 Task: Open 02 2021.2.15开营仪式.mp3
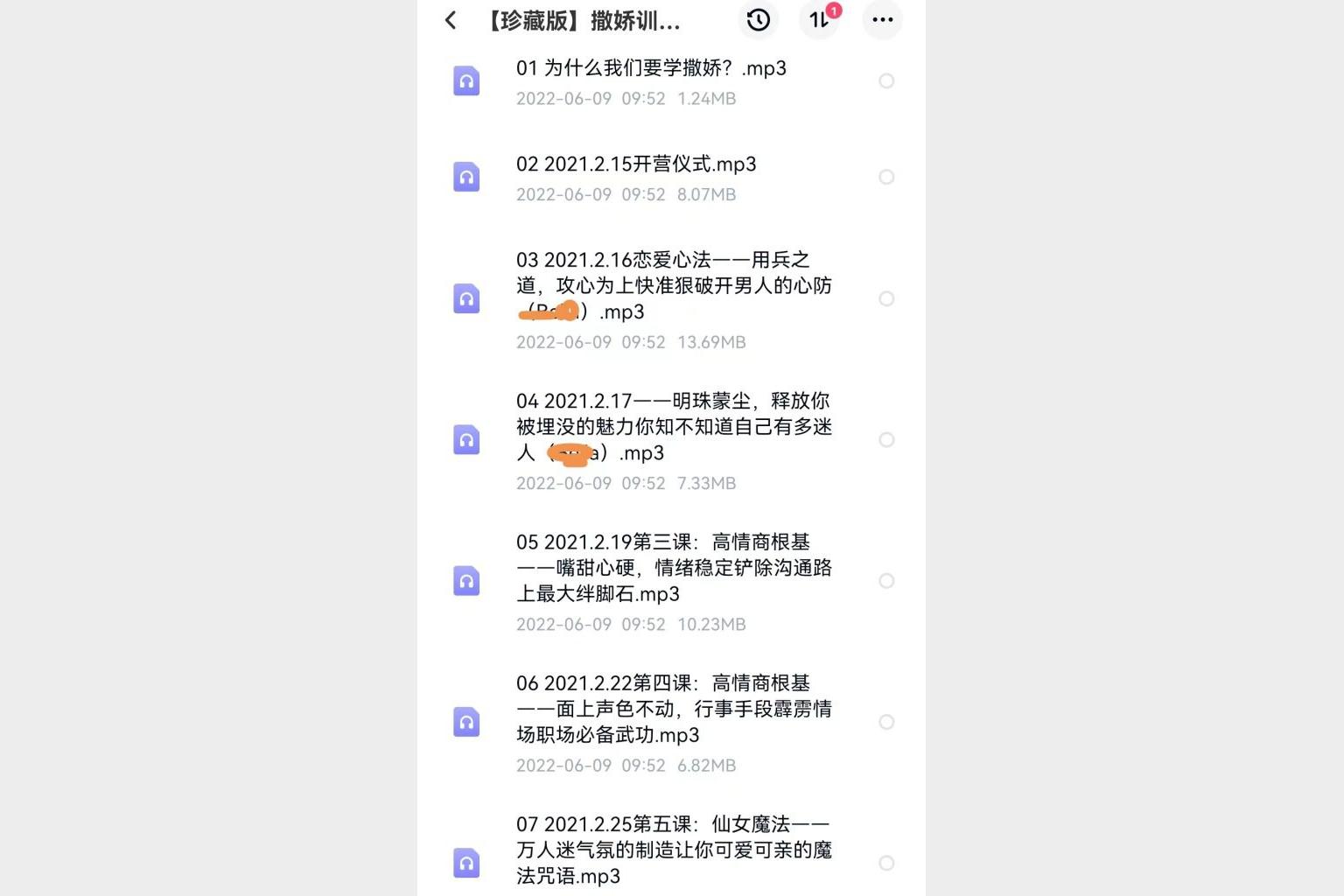point(636,164)
